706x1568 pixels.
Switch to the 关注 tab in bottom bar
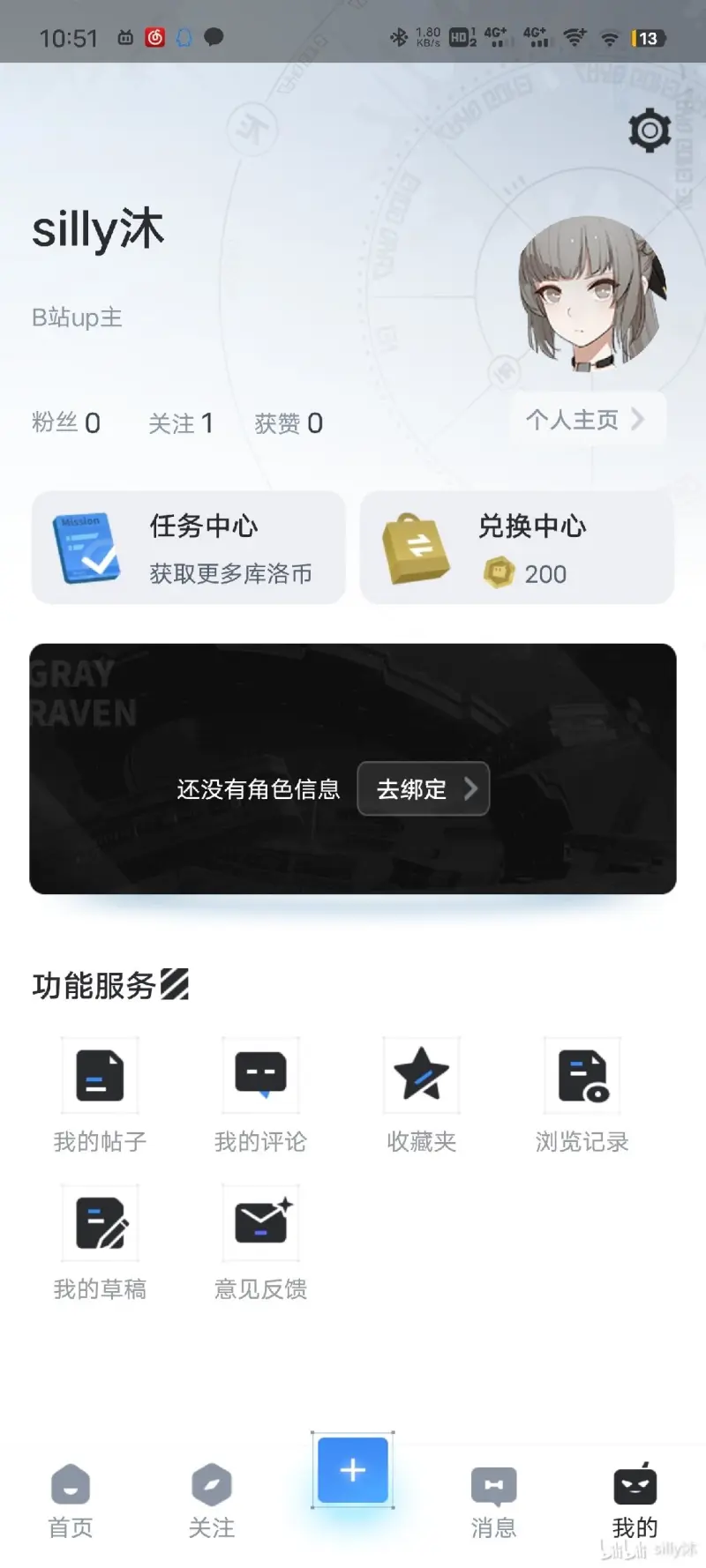(212, 1501)
